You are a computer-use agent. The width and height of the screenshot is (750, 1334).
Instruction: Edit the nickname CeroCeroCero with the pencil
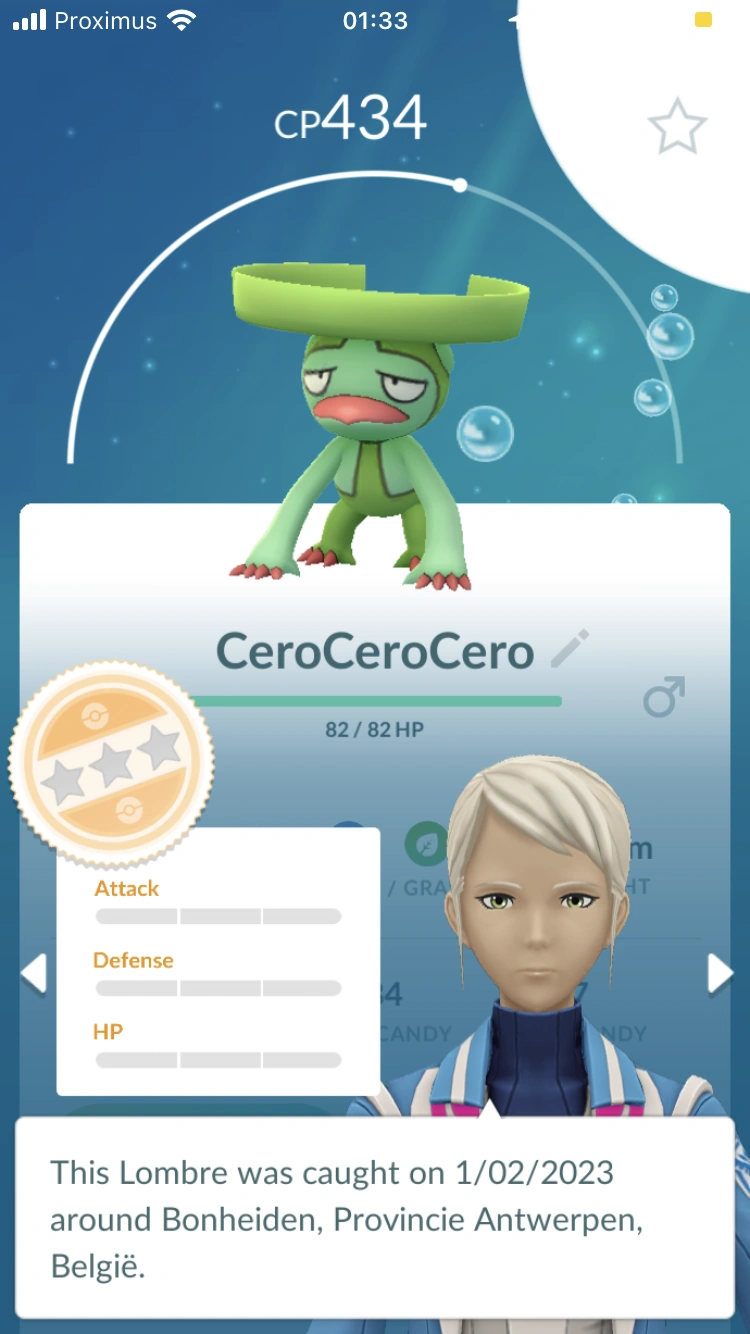pos(570,650)
